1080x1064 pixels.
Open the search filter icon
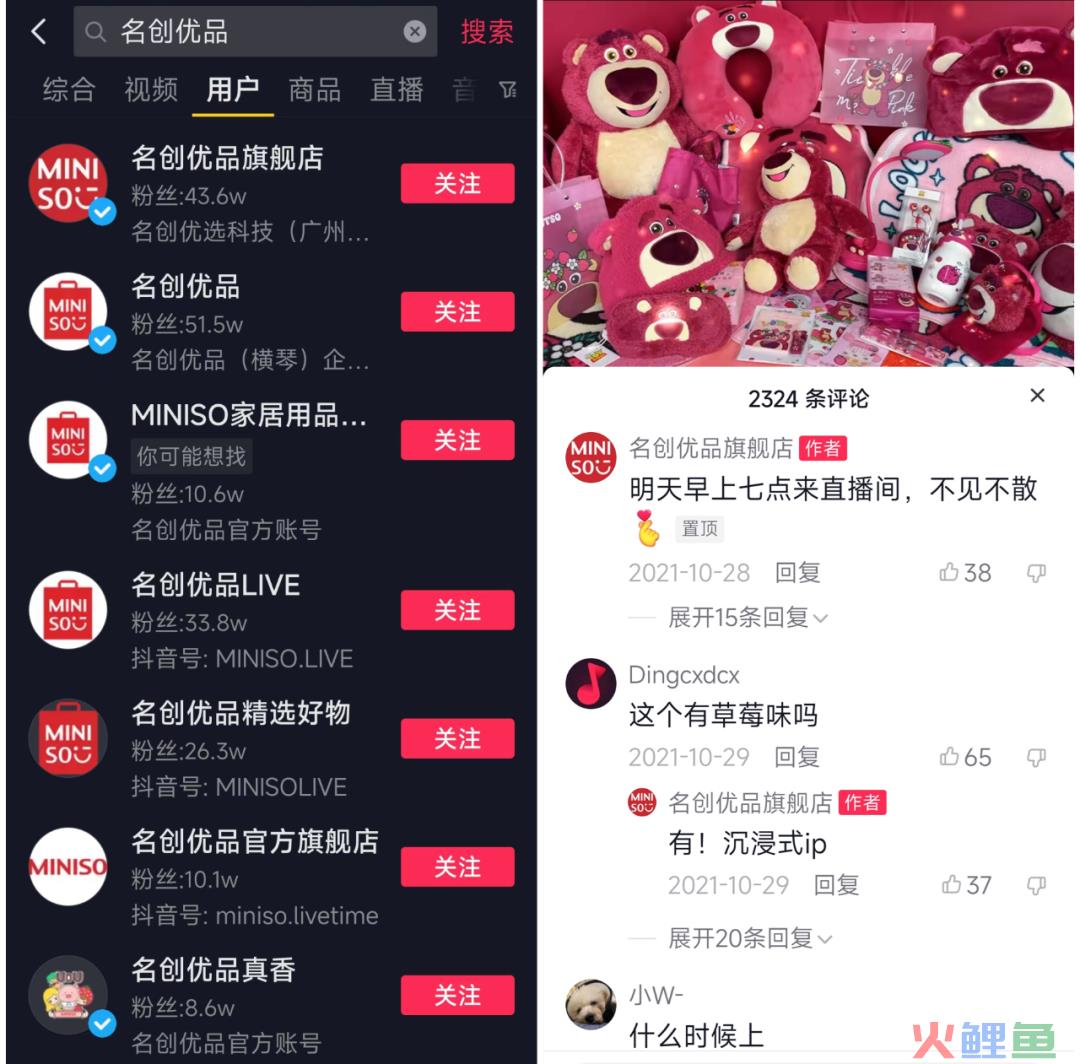(x=508, y=91)
